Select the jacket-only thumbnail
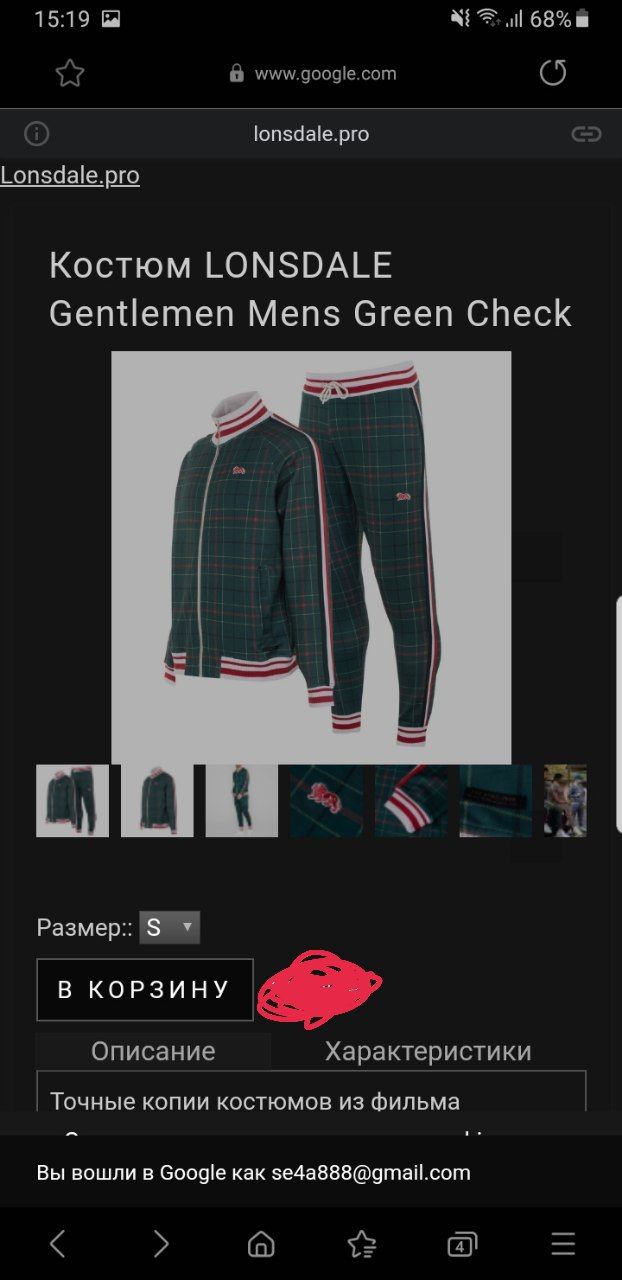Image resolution: width=622 pixels, height=1280 pixels. pyautogui.click(x=157, y=801)
